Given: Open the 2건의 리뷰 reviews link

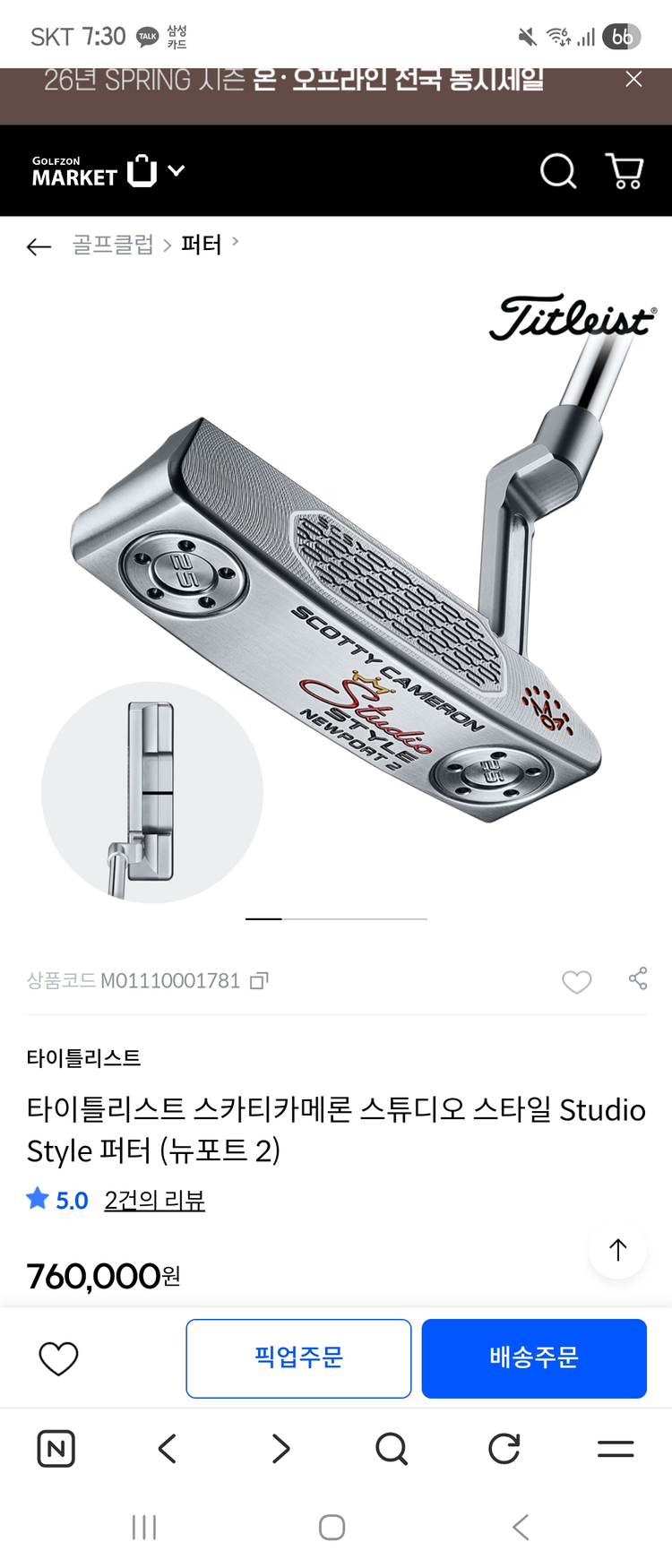Looking at the screenshot, I should (154, 1200).
